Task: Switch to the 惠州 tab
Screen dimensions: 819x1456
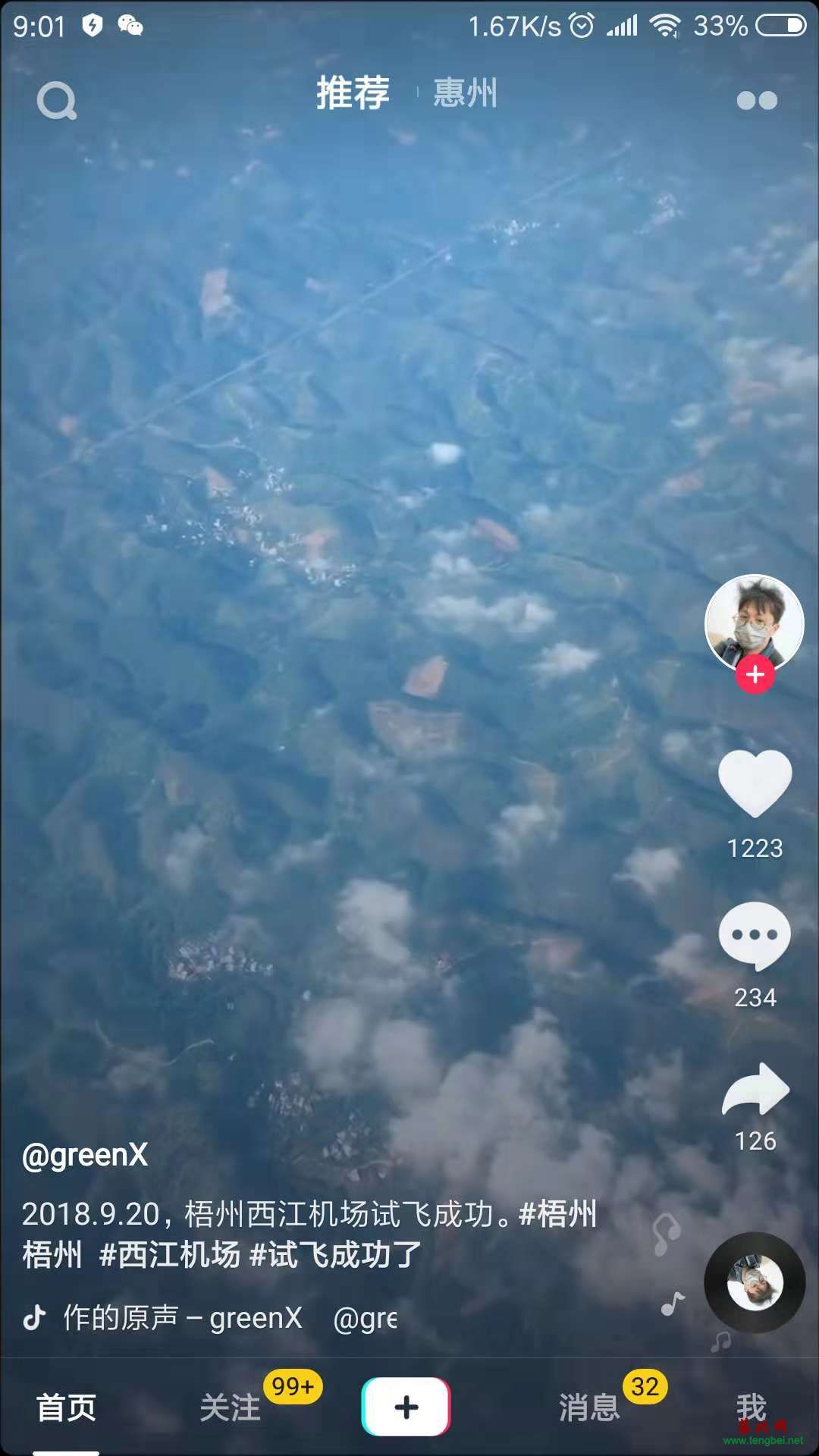Action: pos(465,93)
